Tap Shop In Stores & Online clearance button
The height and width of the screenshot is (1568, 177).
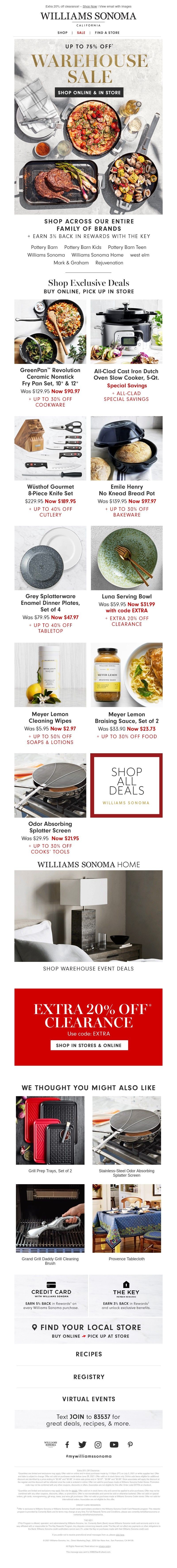89,1045
